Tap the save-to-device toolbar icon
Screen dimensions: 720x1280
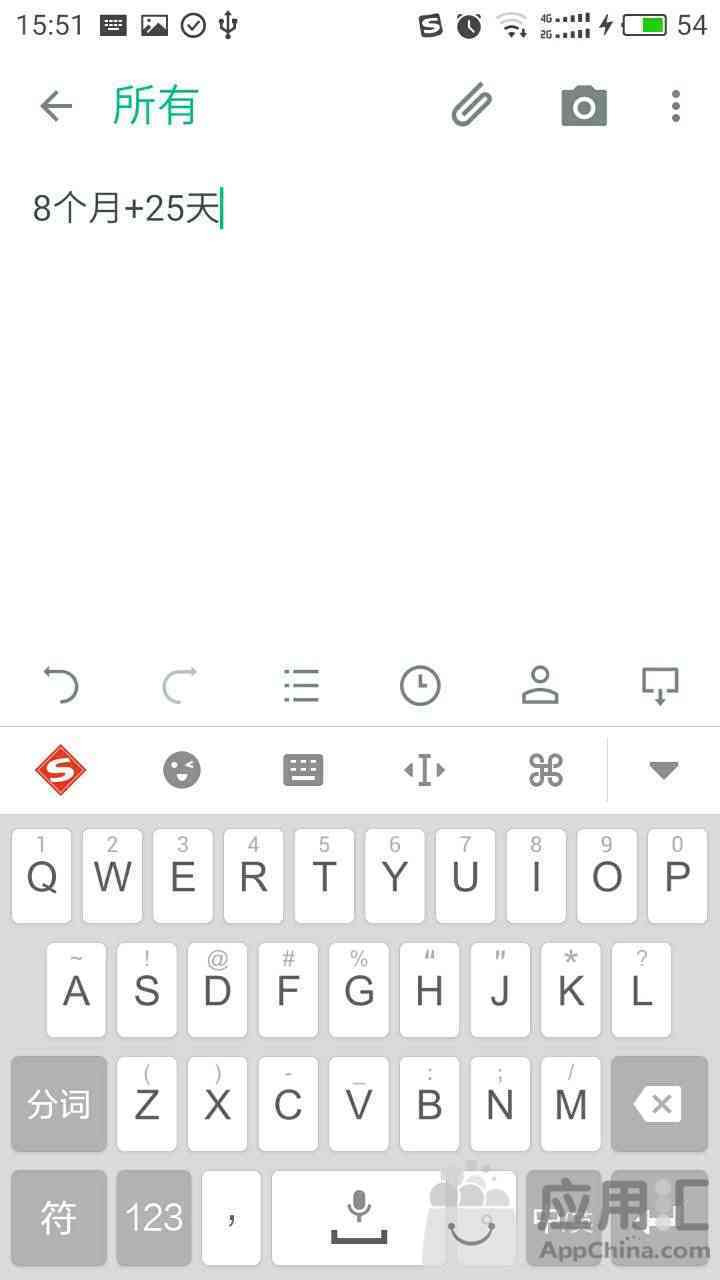(660, 686)
